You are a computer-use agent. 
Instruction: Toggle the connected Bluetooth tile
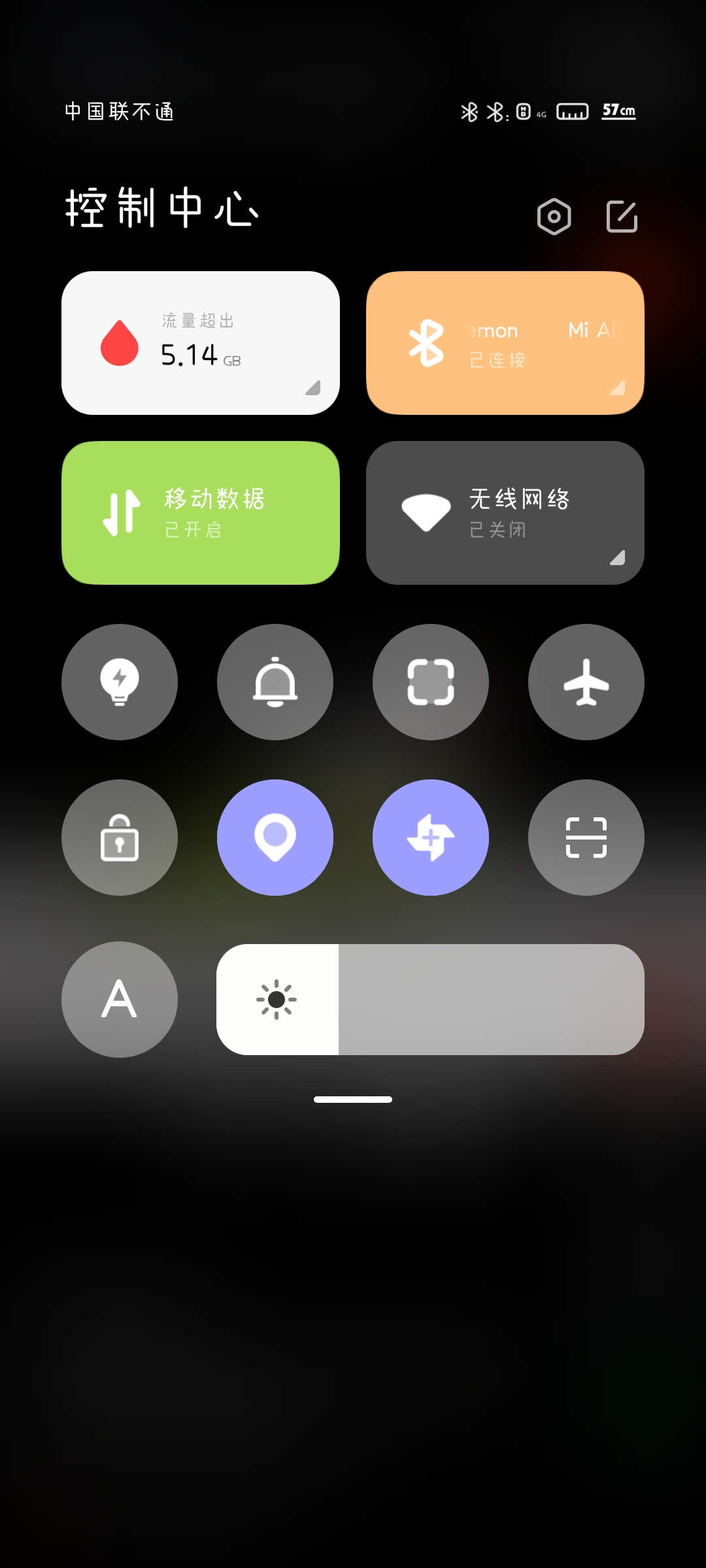pos(505,343)
